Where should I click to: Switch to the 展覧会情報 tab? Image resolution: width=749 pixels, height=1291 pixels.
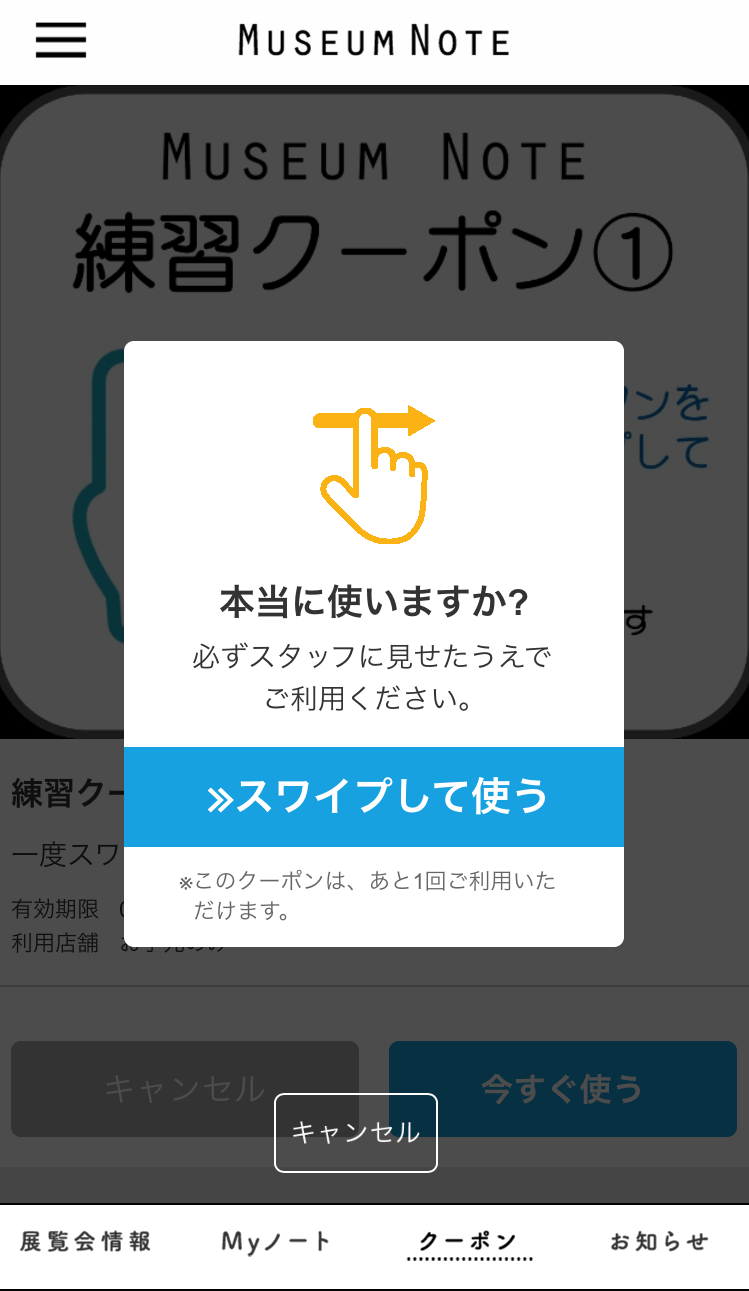(86, 1242)
